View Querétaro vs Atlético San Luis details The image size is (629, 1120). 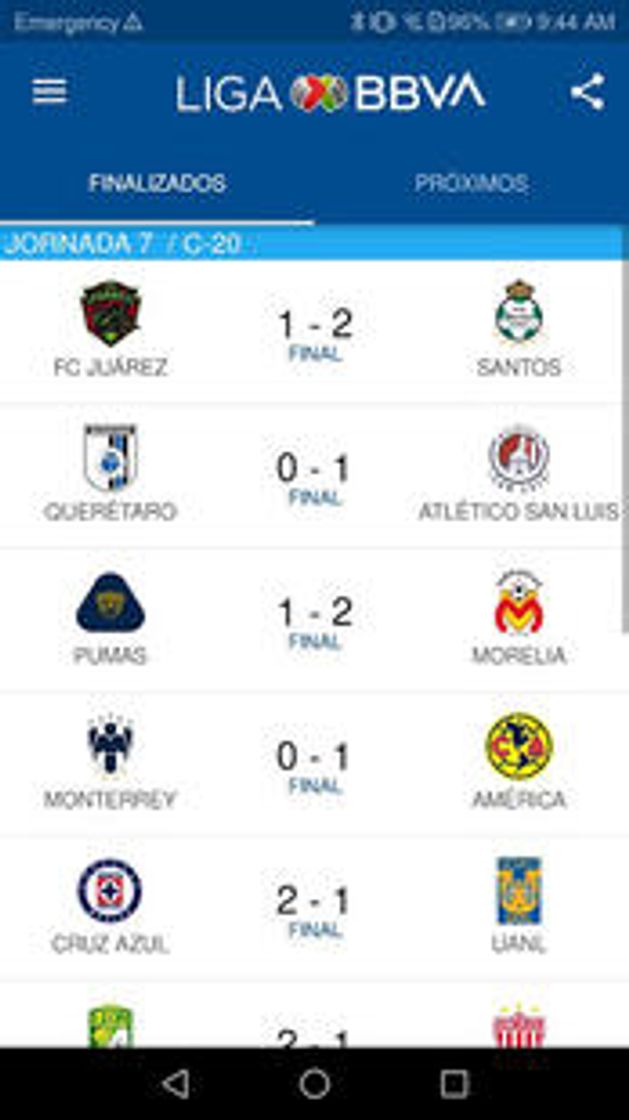click(x=314, y=477)
